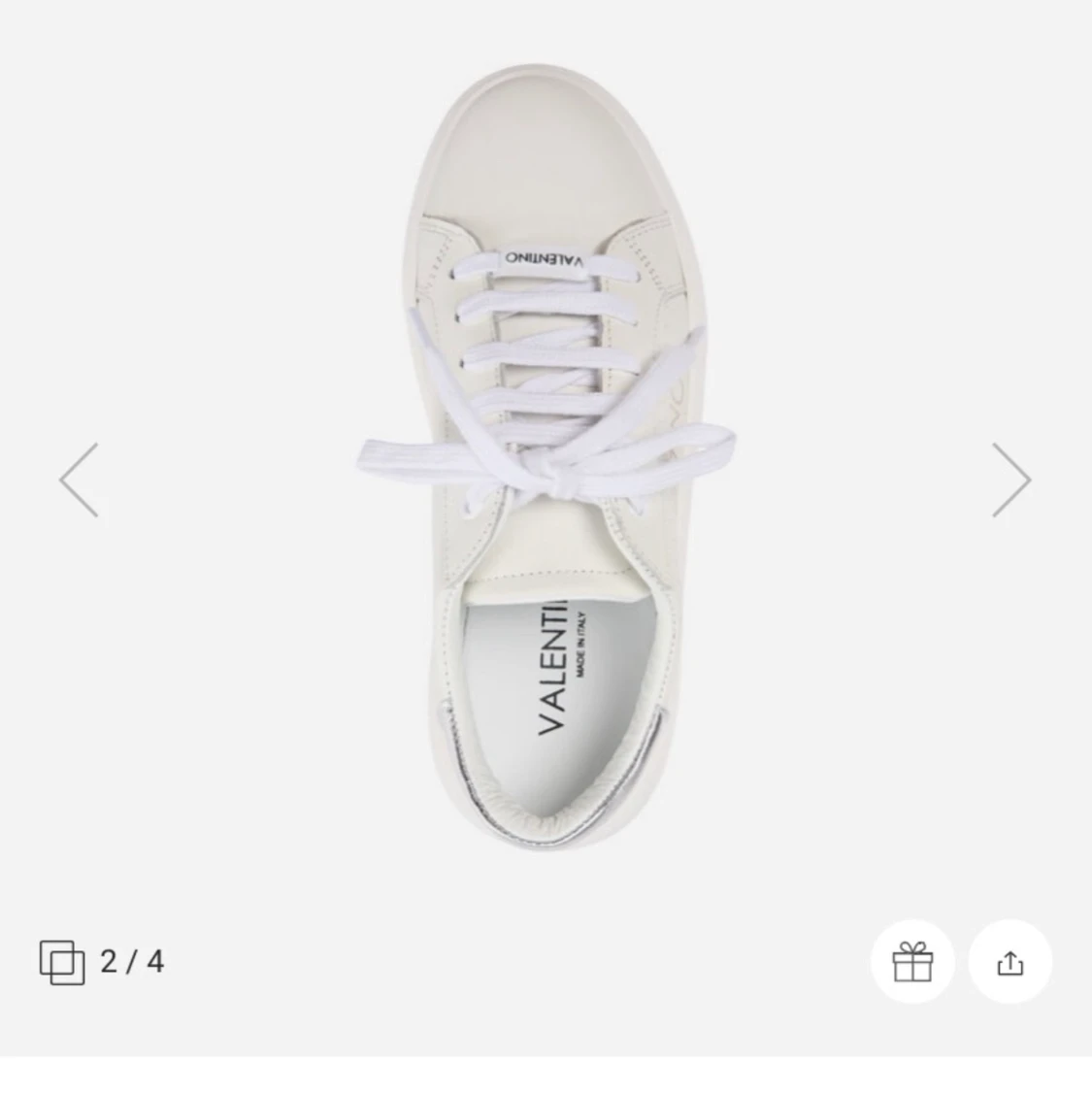
Task: Select the stacked-squares gallery icon
Action: (x=64, y=962)
